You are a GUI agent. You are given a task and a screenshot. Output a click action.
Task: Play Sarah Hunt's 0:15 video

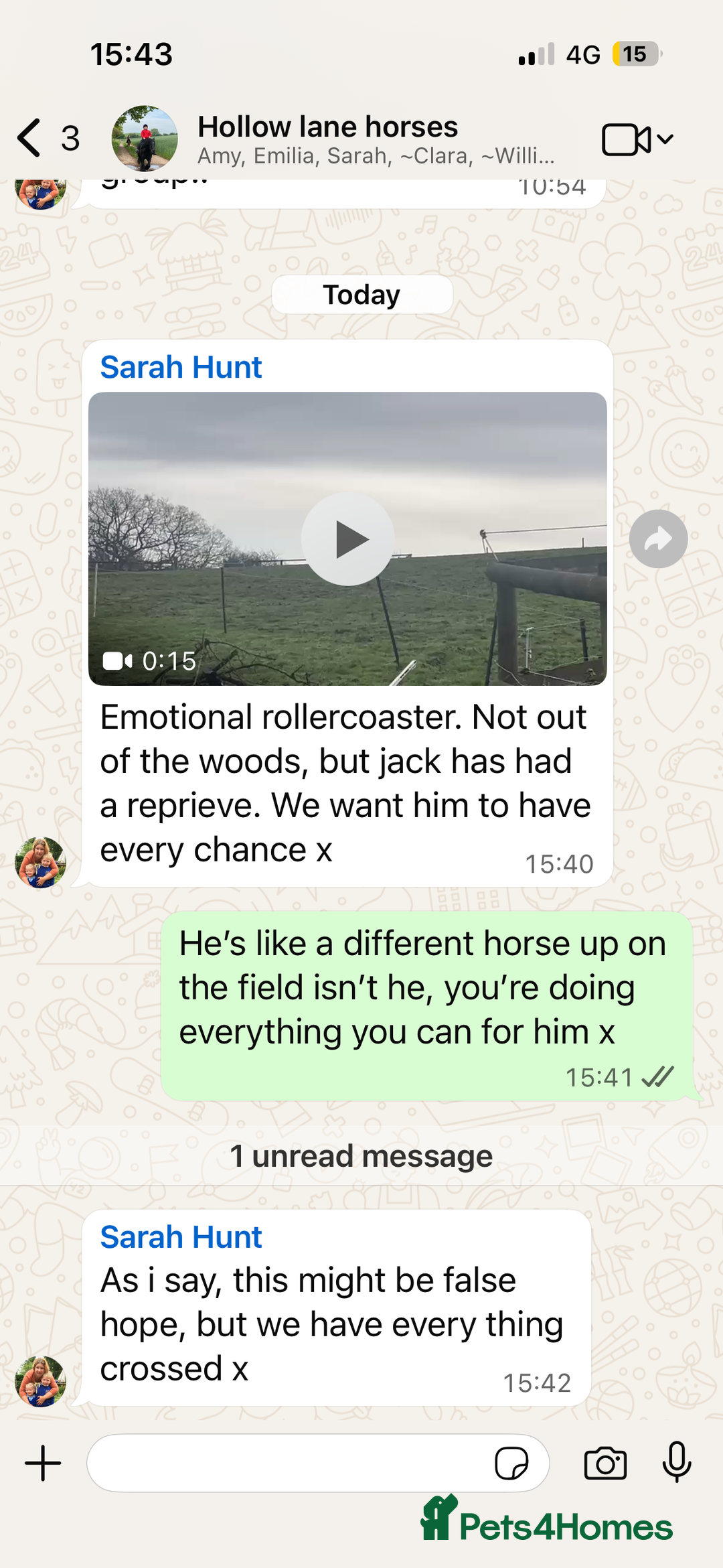pos(347,539)
